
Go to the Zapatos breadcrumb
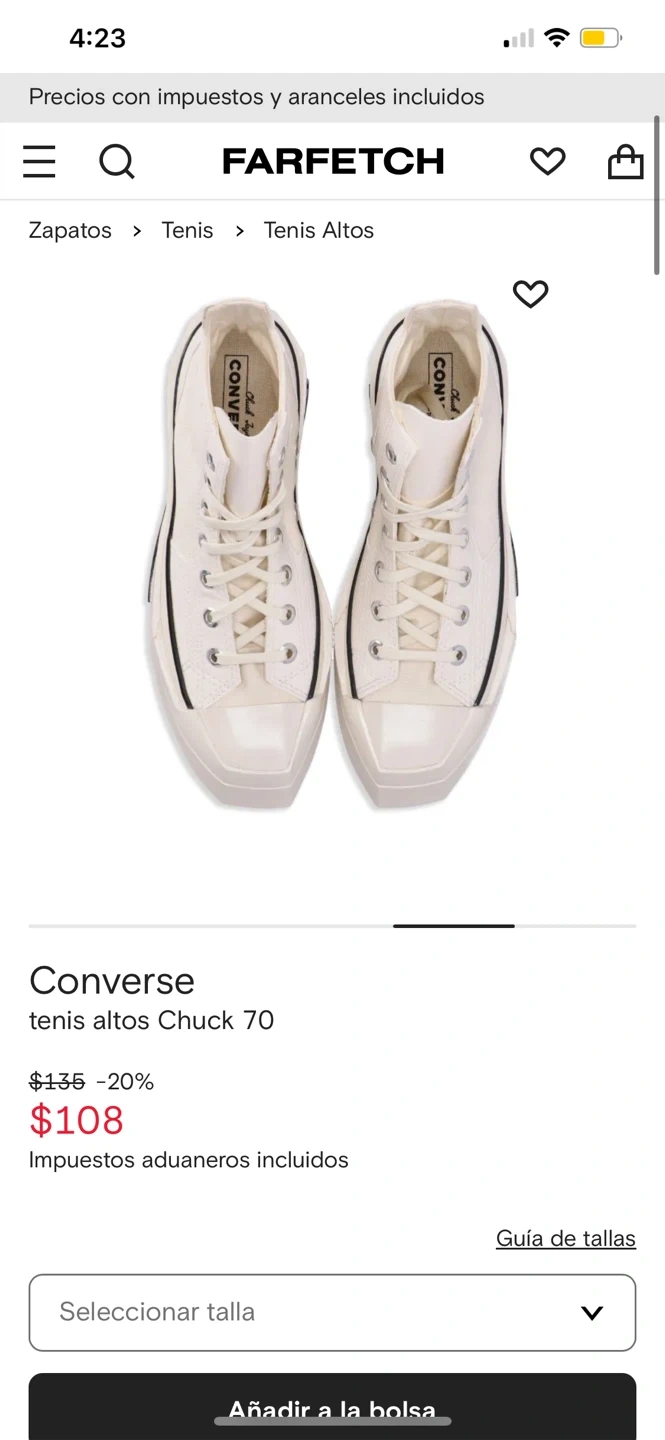(70, 230)
